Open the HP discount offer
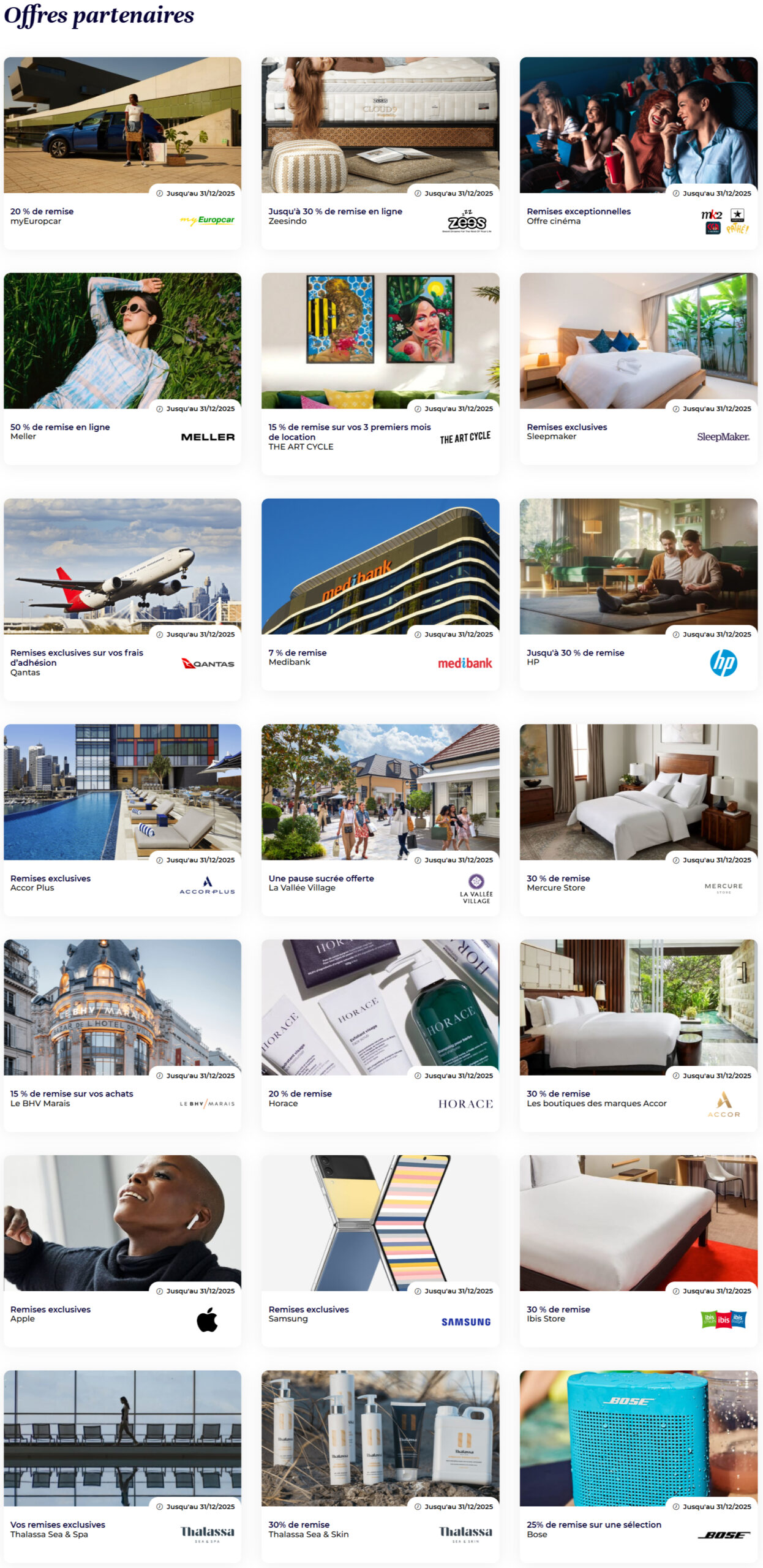 [638, 594]
